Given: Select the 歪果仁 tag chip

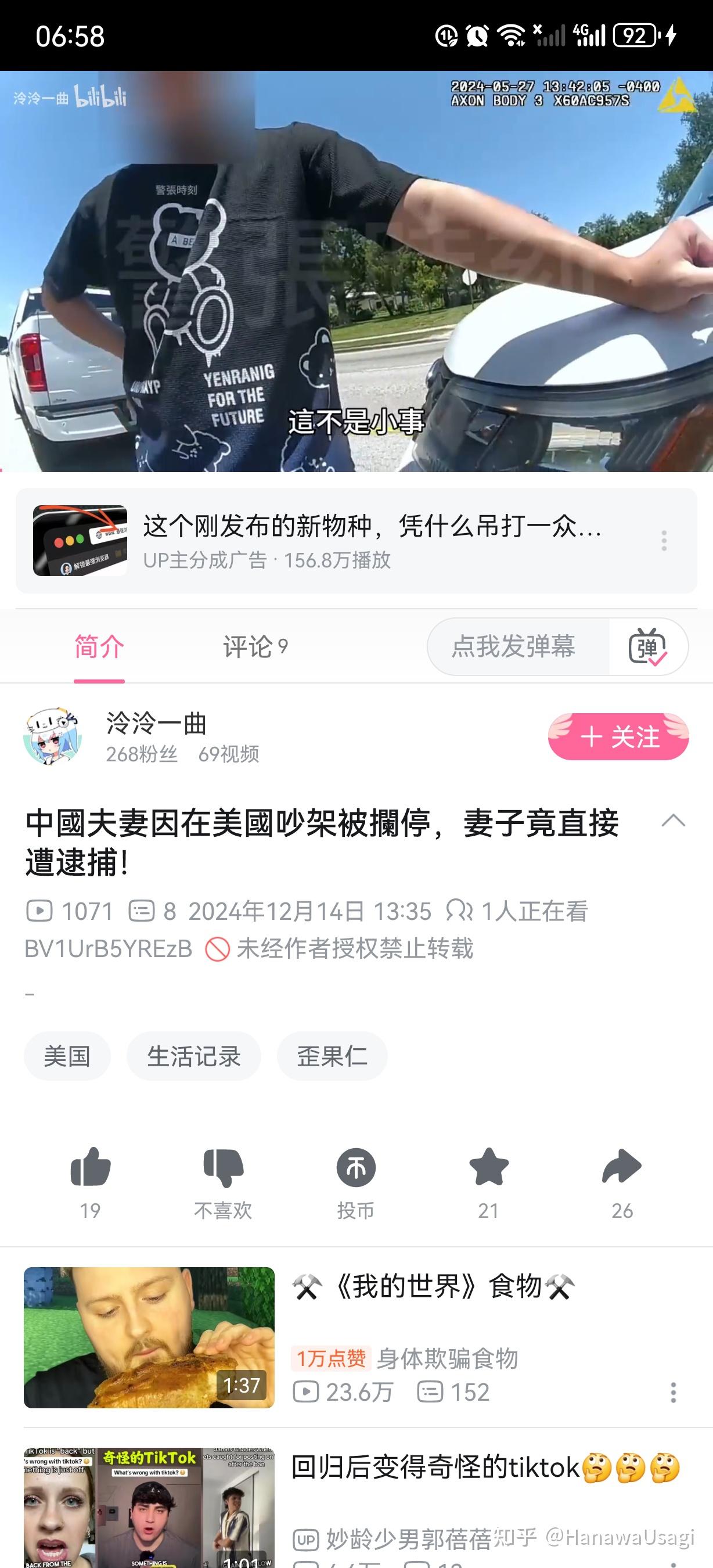Looking at the screenshot, I should tap(332, 1056).
